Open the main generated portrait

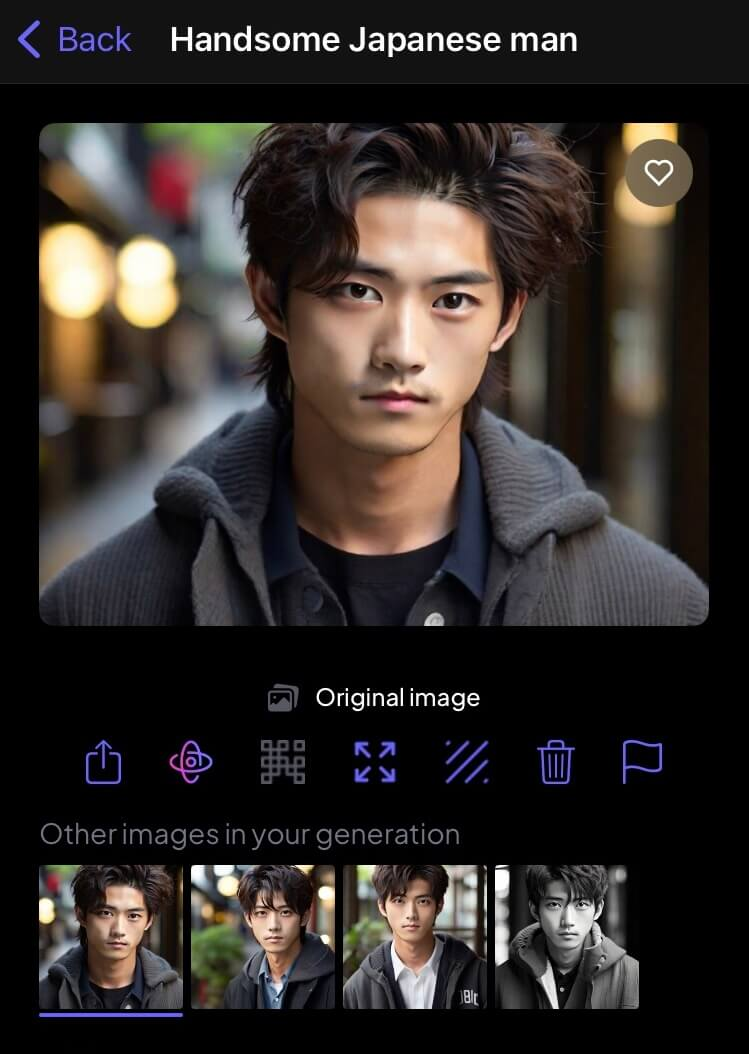click(374, 374)
